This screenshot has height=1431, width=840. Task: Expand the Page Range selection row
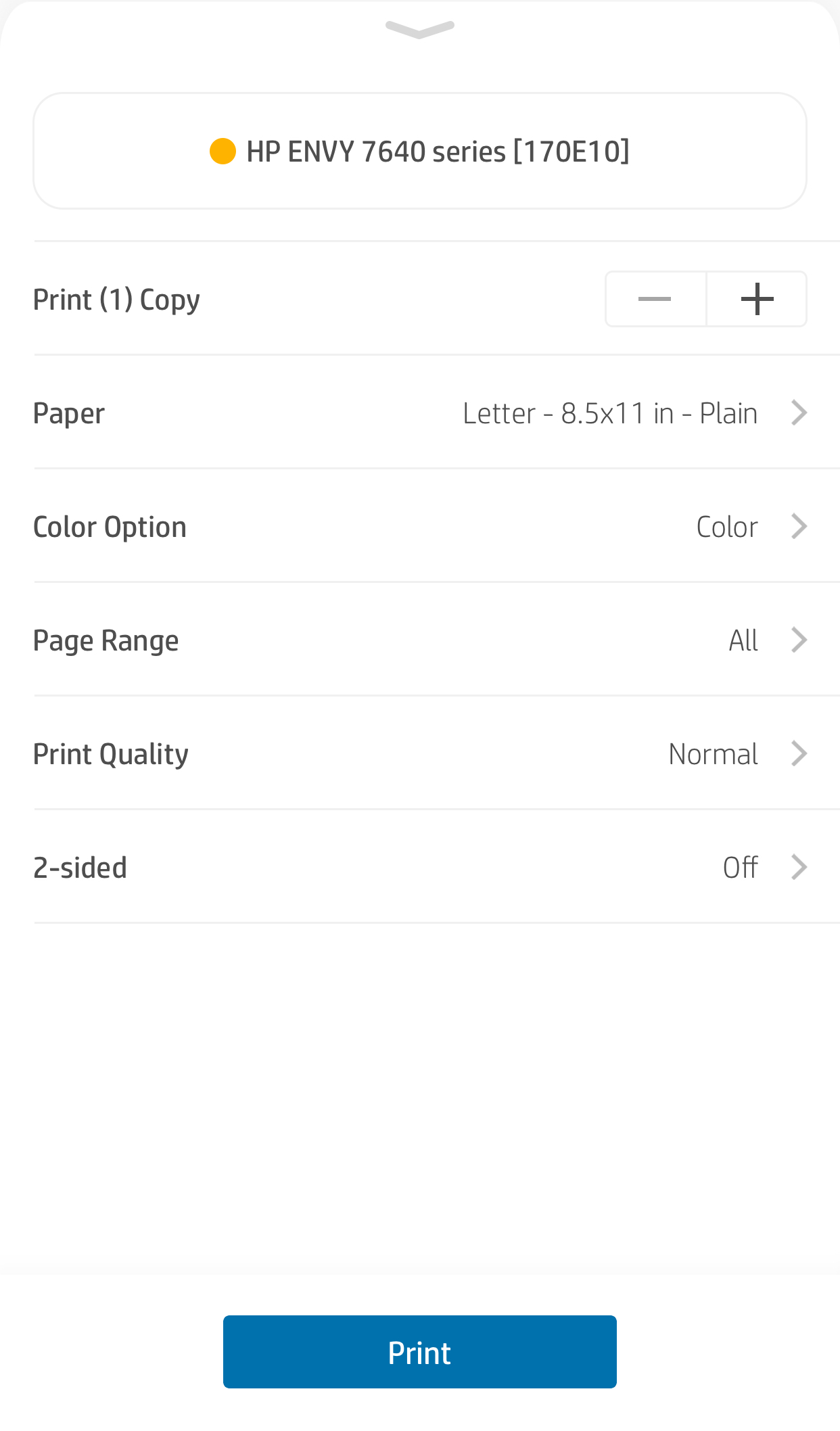pos(419,639)
